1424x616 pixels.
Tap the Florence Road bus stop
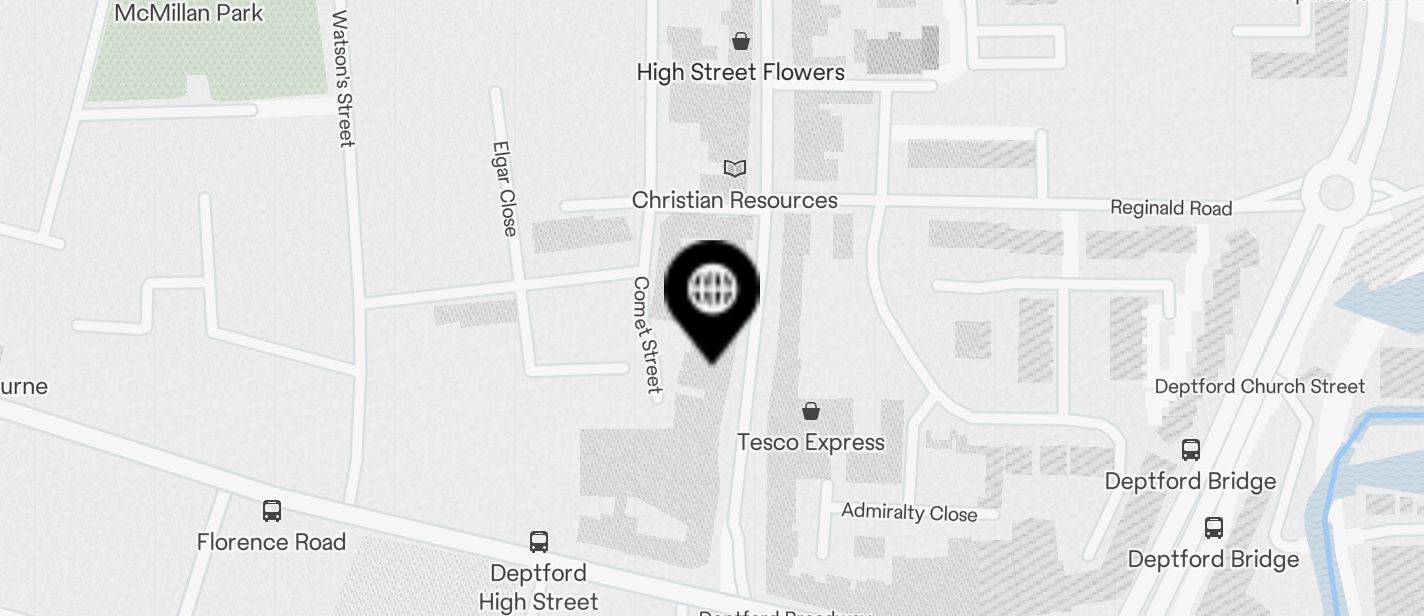(x=272, y=511)
